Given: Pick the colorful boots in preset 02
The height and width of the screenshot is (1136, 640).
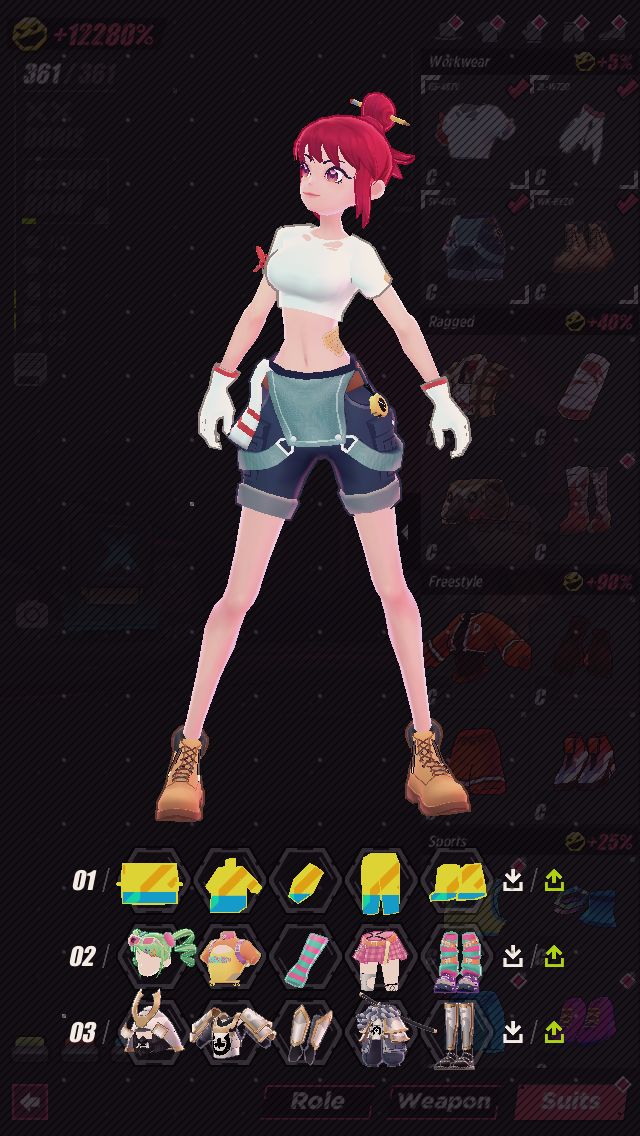Looking at the screenshot, I should (x=458, y=961).
